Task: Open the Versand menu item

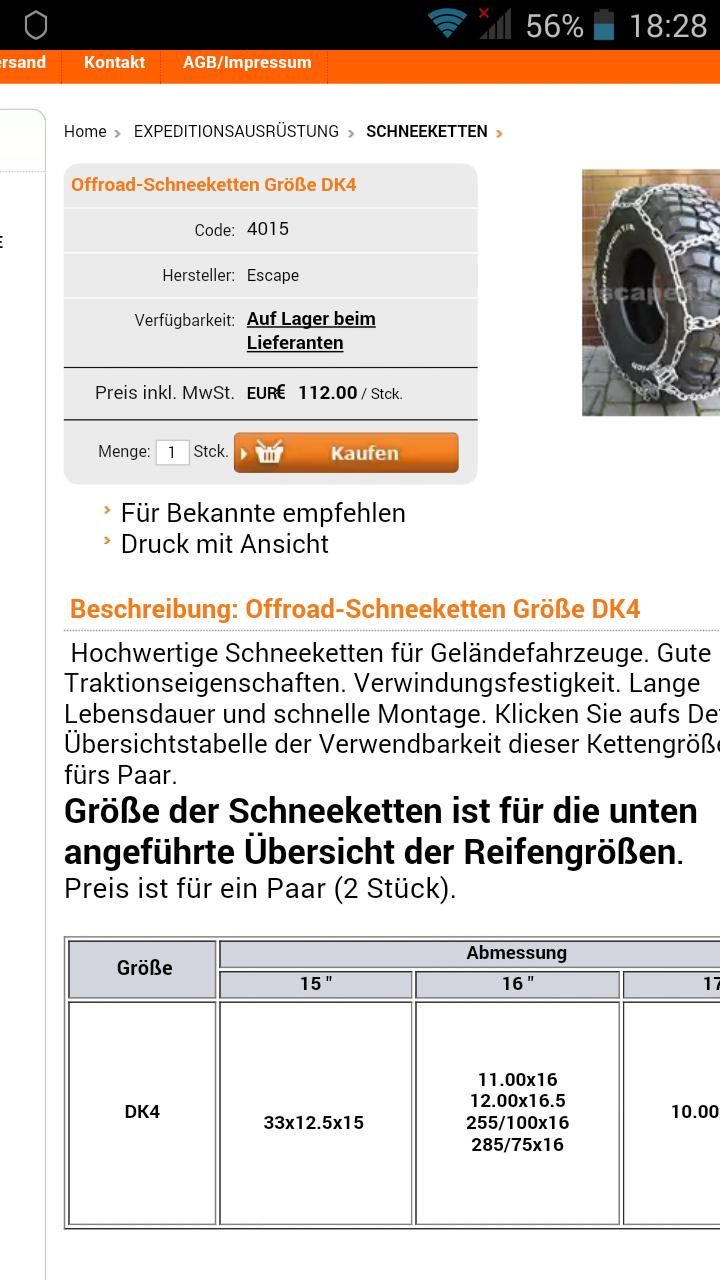Action: [x=24, y=63]
